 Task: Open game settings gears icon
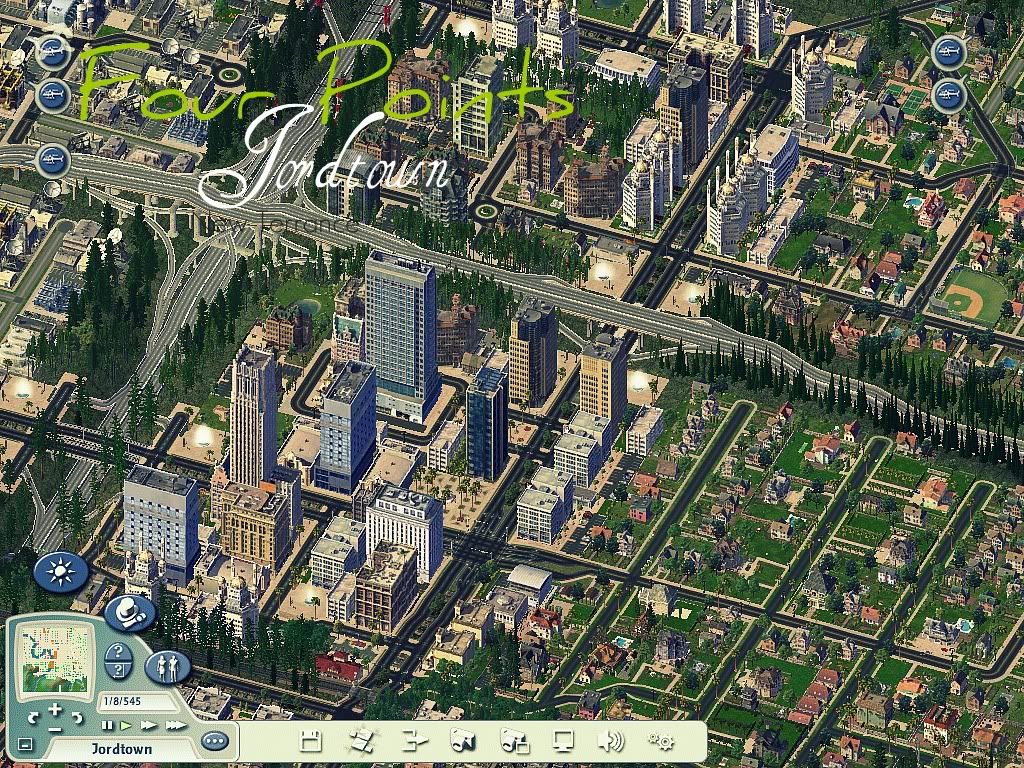tap(661, 741)
